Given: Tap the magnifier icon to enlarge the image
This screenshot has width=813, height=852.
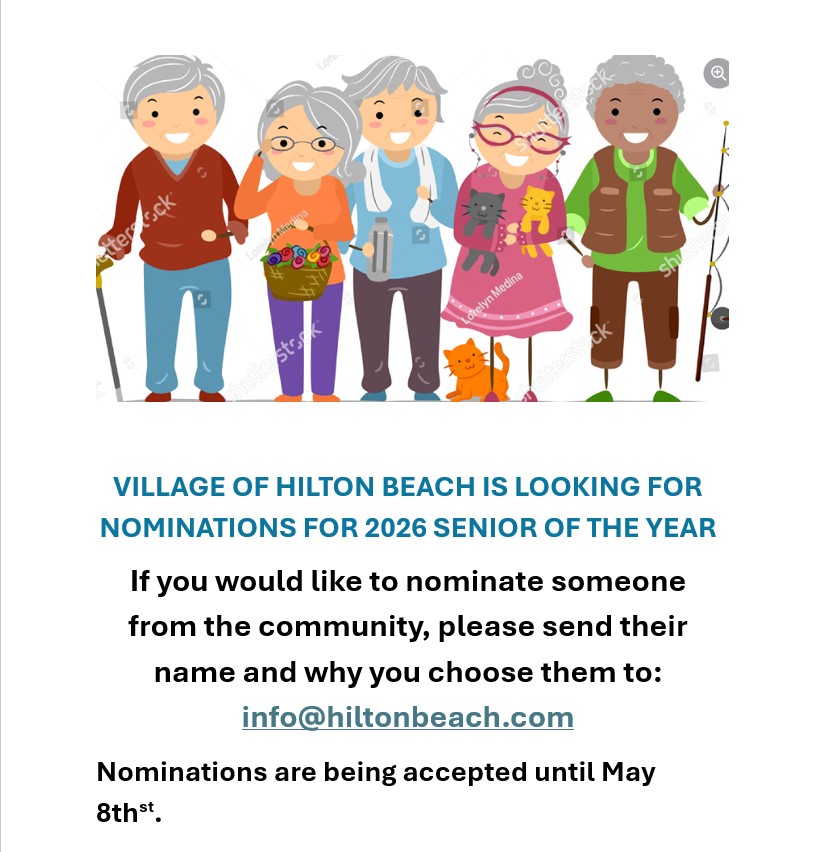Looking at the screenshot, I should click(x=717, y=73).
